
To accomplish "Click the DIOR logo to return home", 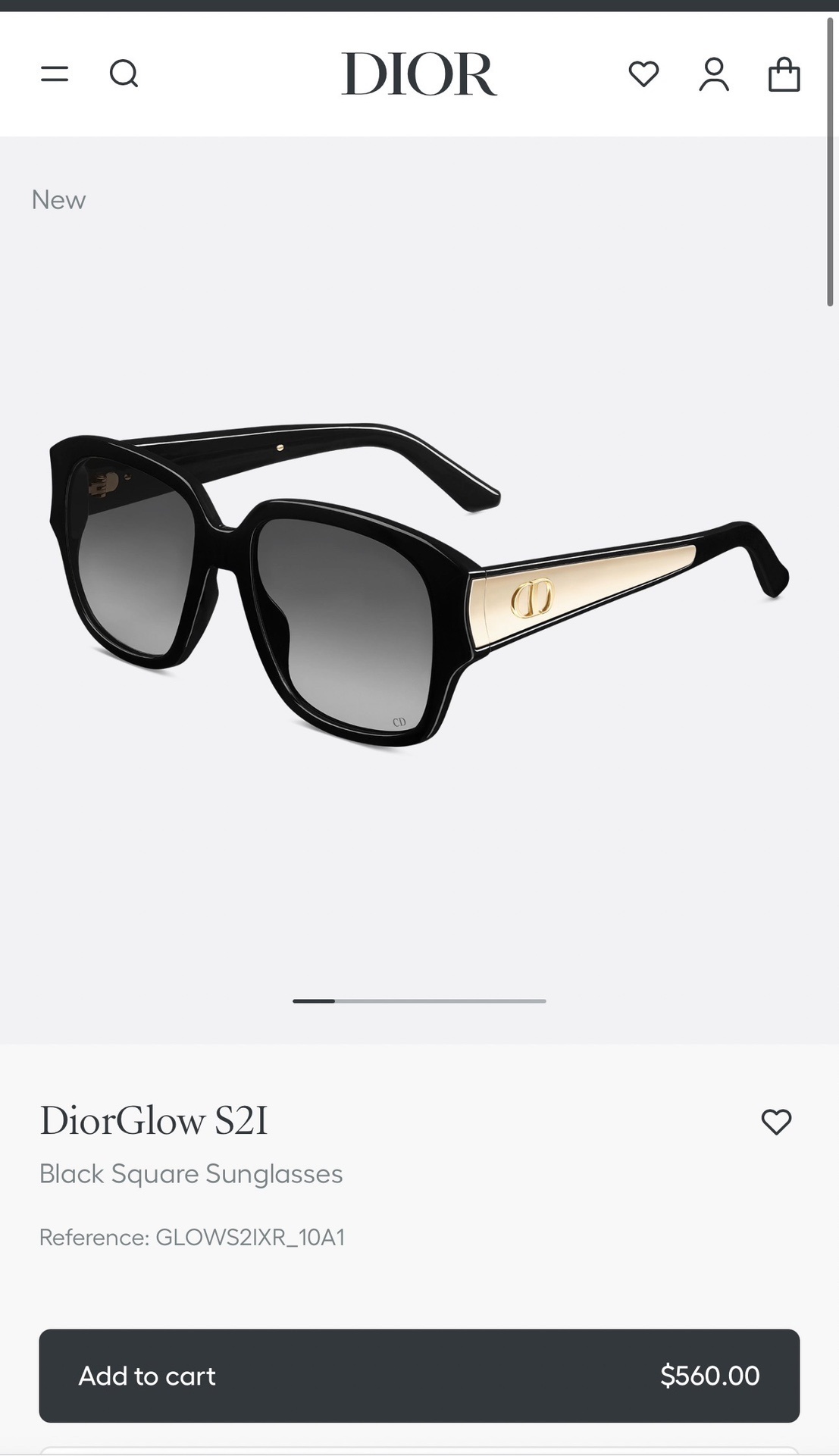I will 419,74.
